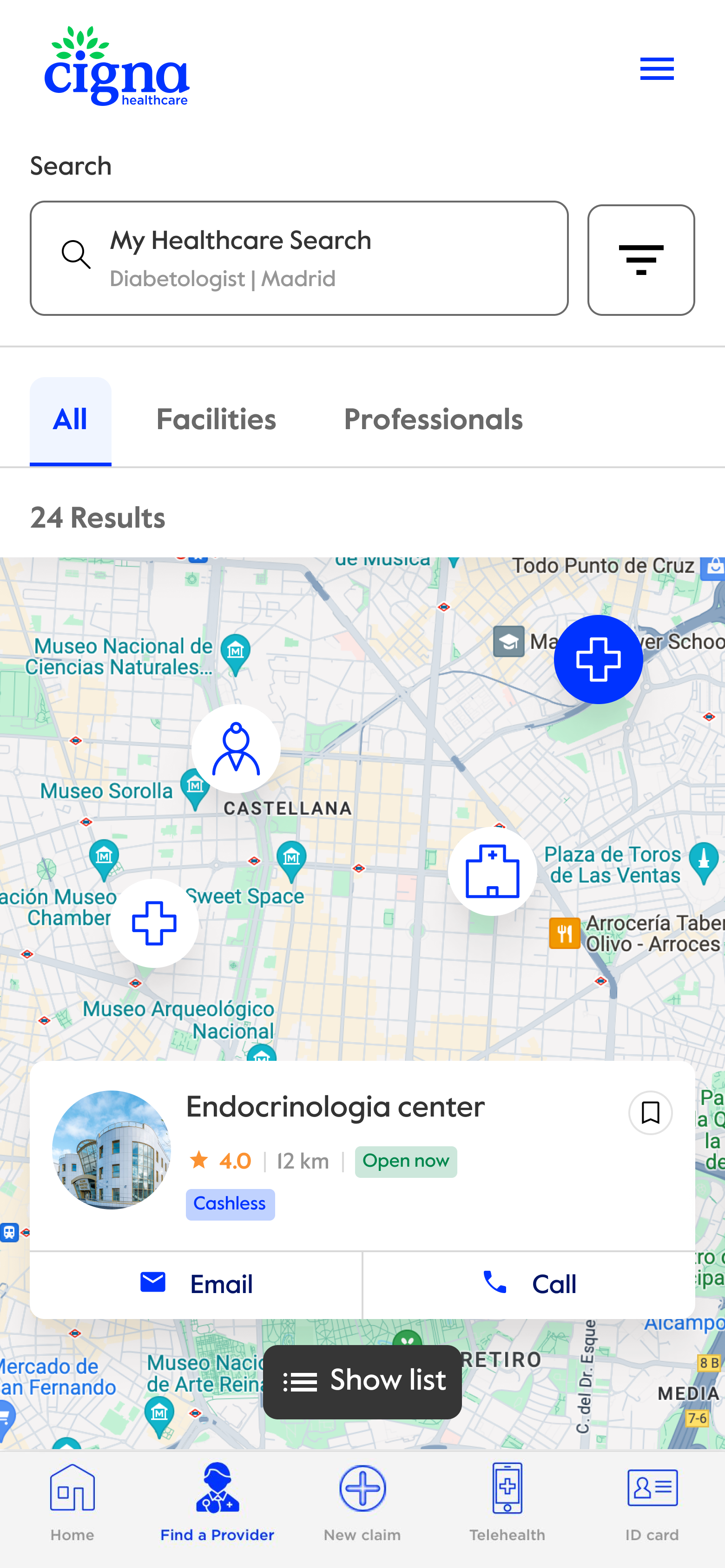This screenshot has width=725, height=1568.
Task: Select the hospital building map marker
Action: coord(492,871)
